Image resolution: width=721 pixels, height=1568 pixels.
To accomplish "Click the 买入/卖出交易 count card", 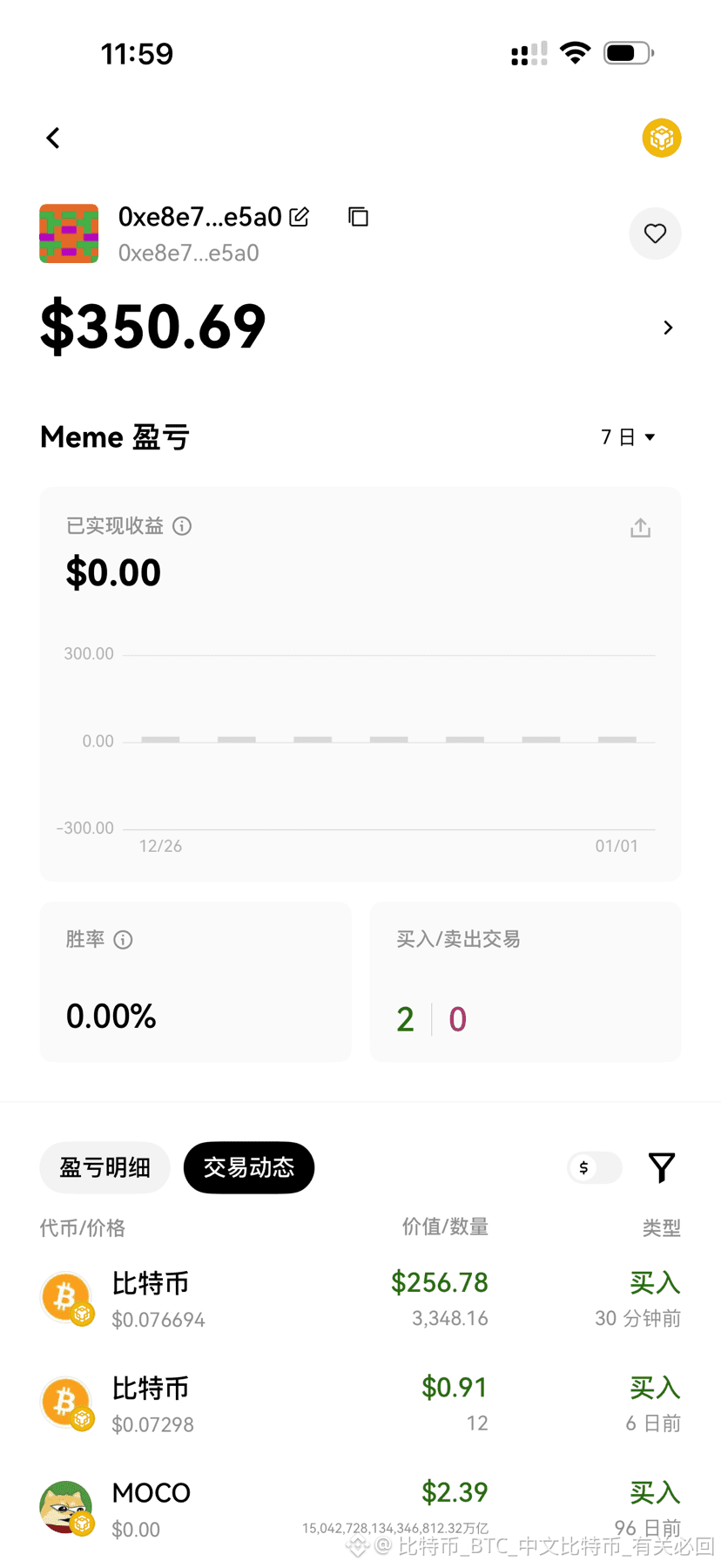I will [x=525, y=982].
